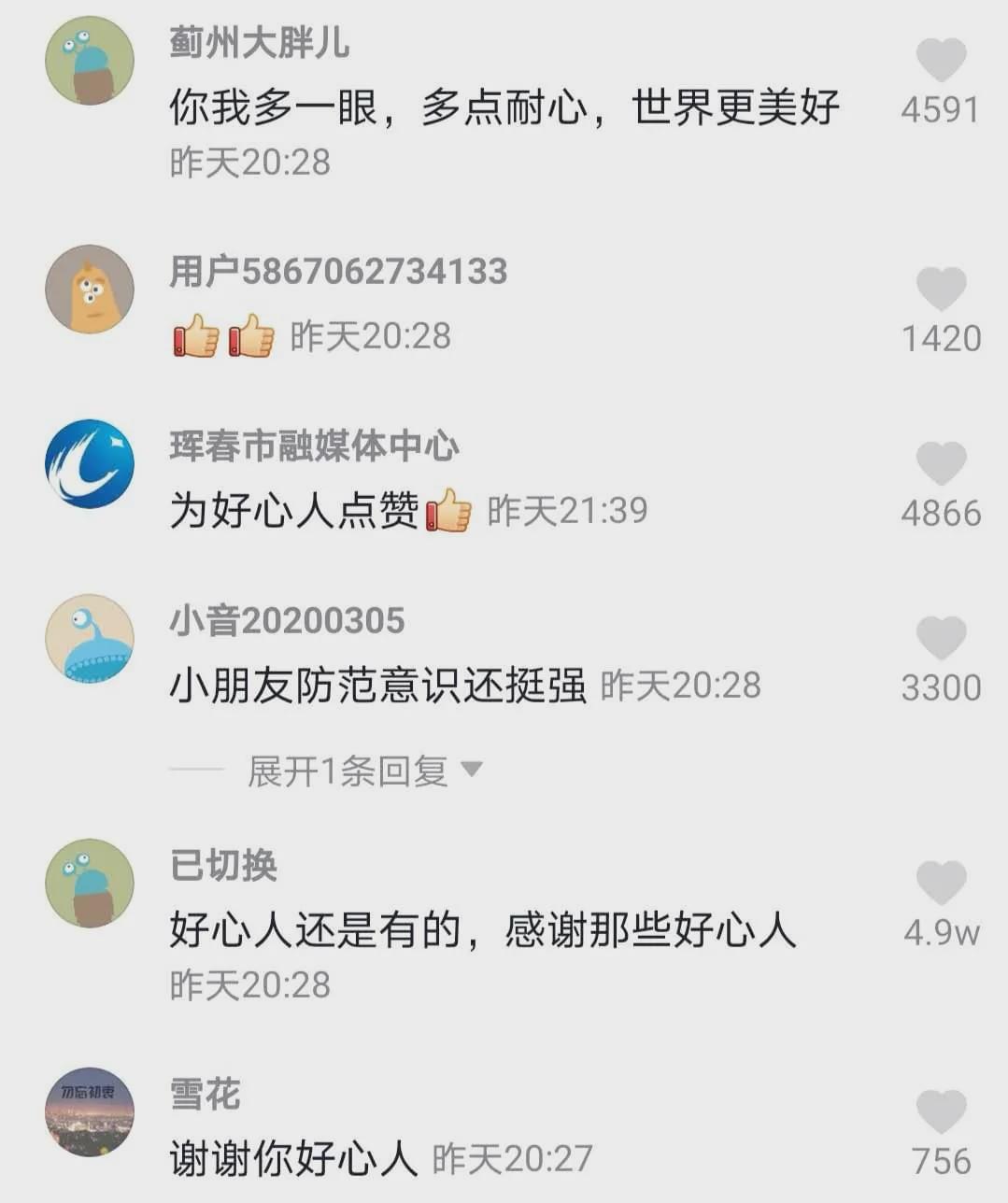Like 已切换's comment with the heart
Viewport: 1008px width, 1203px height.
coord(940,883)
